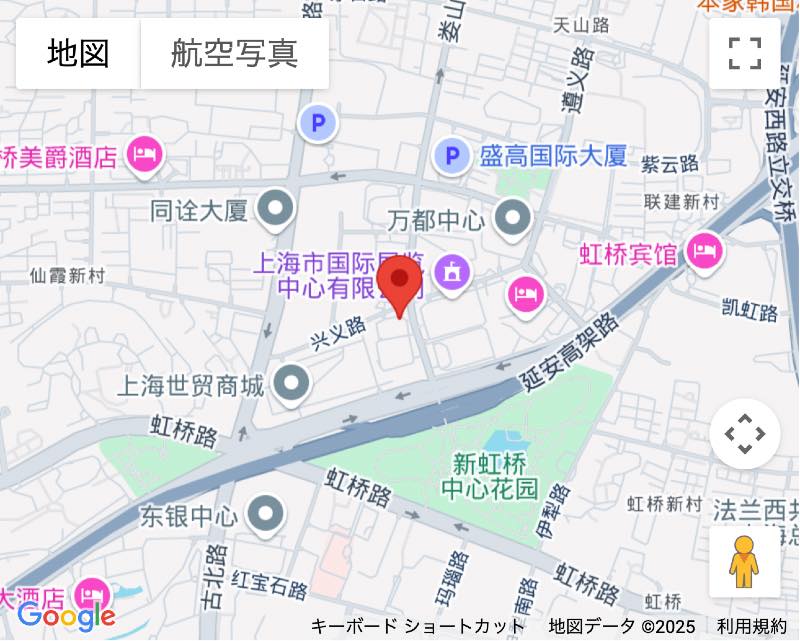
Task: Open 利用規約 terms link
Action: pos(752,627)
